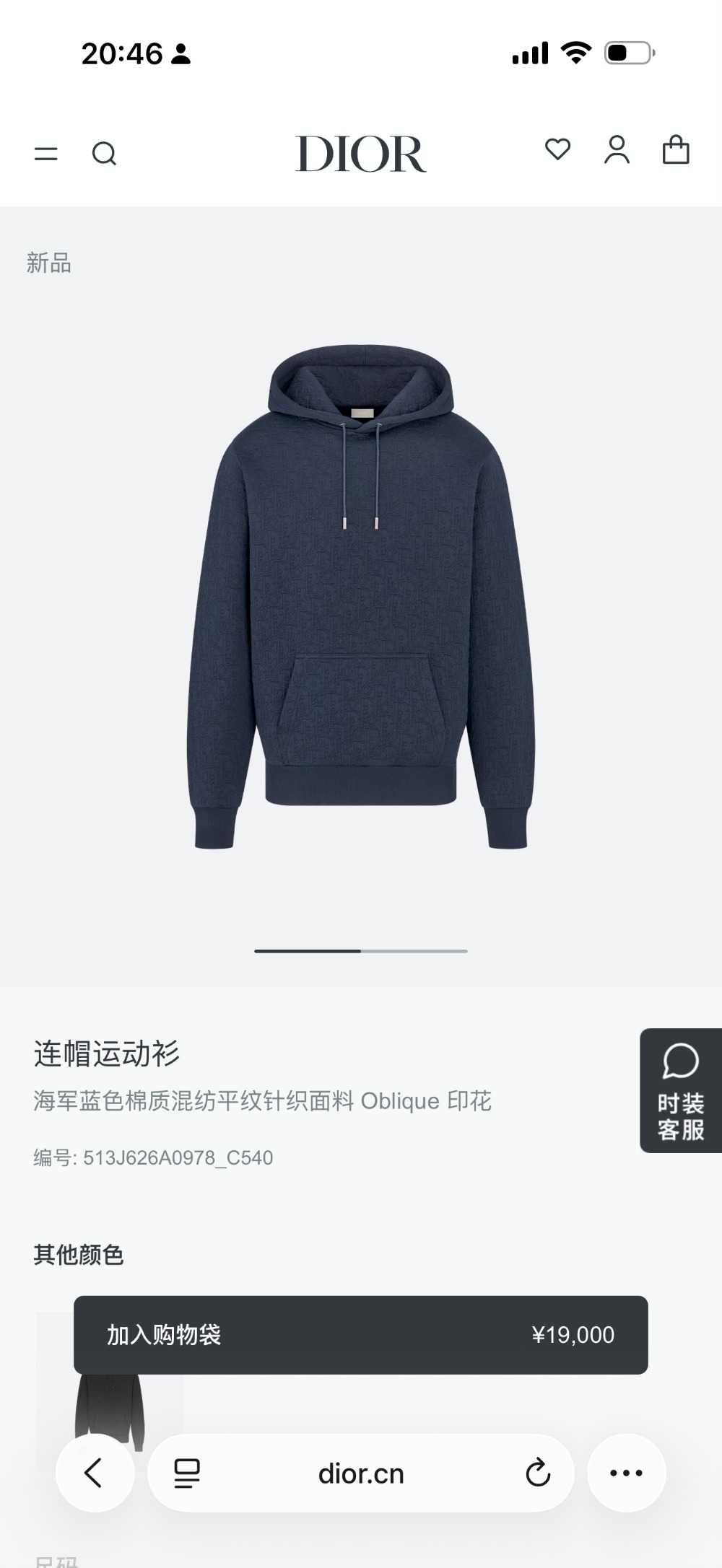The image size is (722, 1568).
Task: Open the browser page options icon
Action: coord(187,1473)
